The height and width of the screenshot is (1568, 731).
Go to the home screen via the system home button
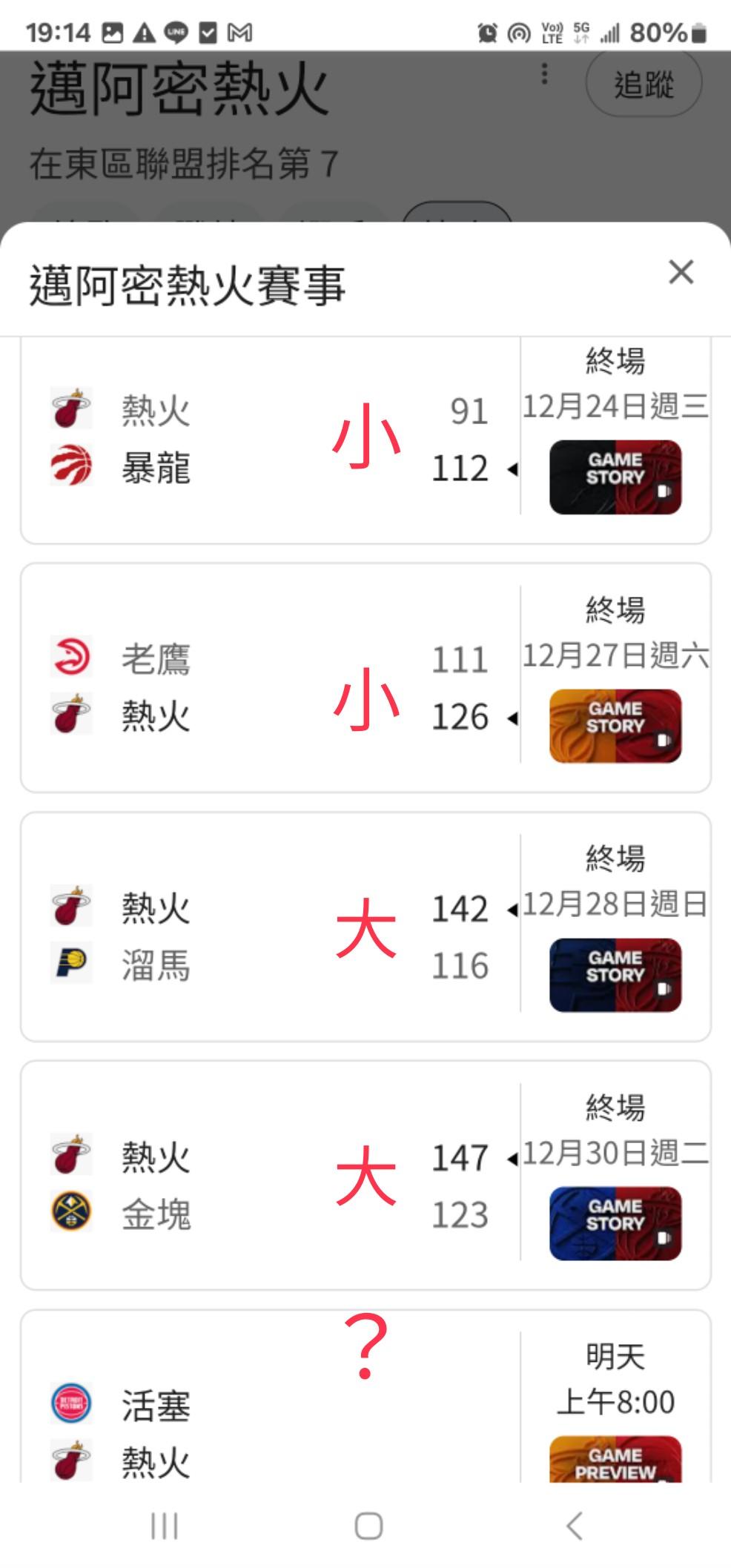point(368,1526)
